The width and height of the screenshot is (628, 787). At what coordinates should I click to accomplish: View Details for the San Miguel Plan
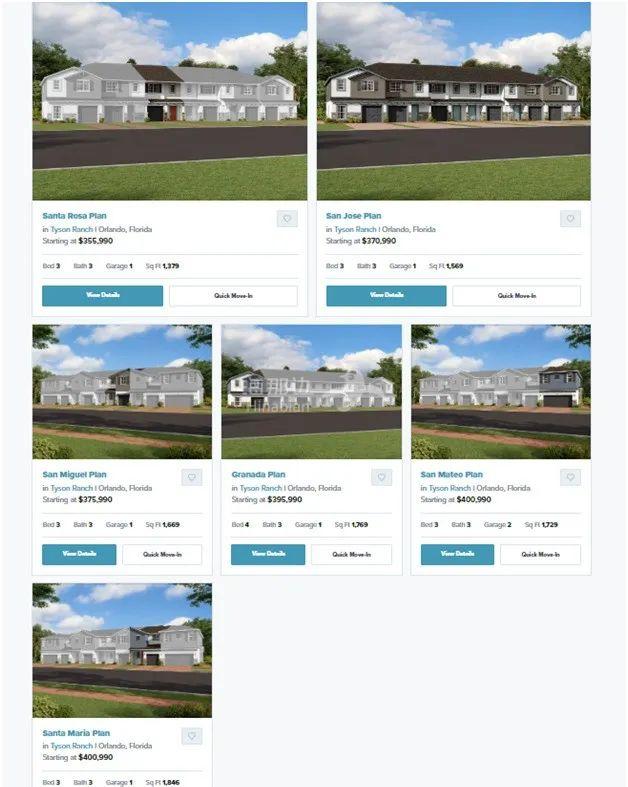79,554
